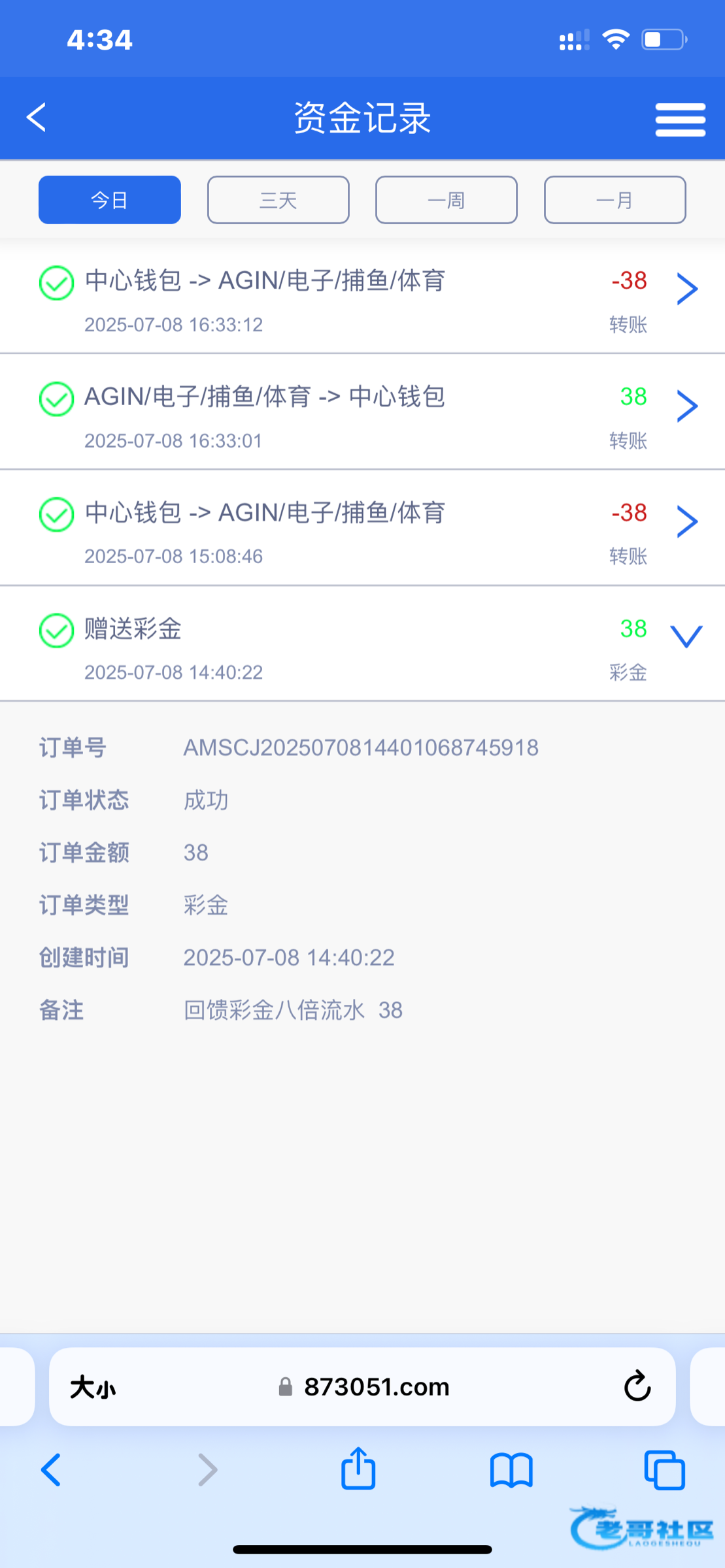This screenshot has width=725, height=1568.
Task: Show open tabs
Action: [665, 1470]
